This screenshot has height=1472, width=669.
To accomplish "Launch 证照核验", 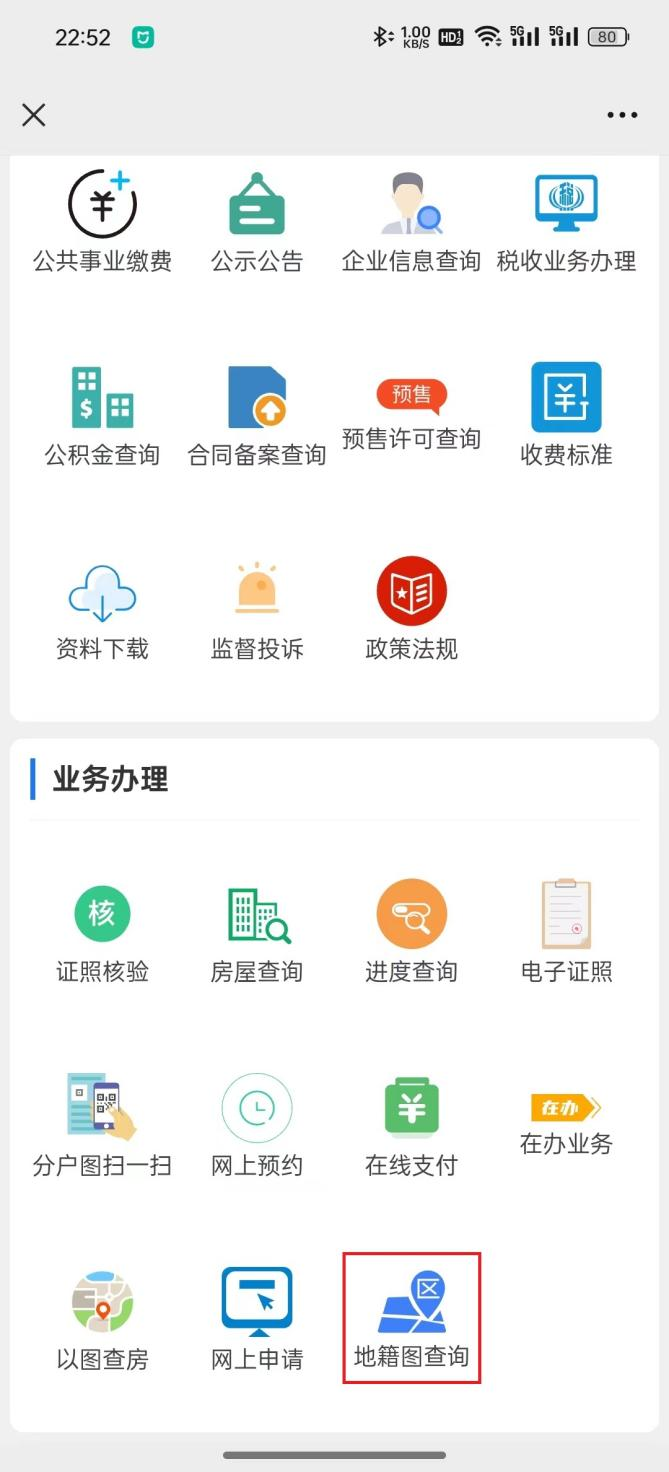I will click(x=102, y=932).
